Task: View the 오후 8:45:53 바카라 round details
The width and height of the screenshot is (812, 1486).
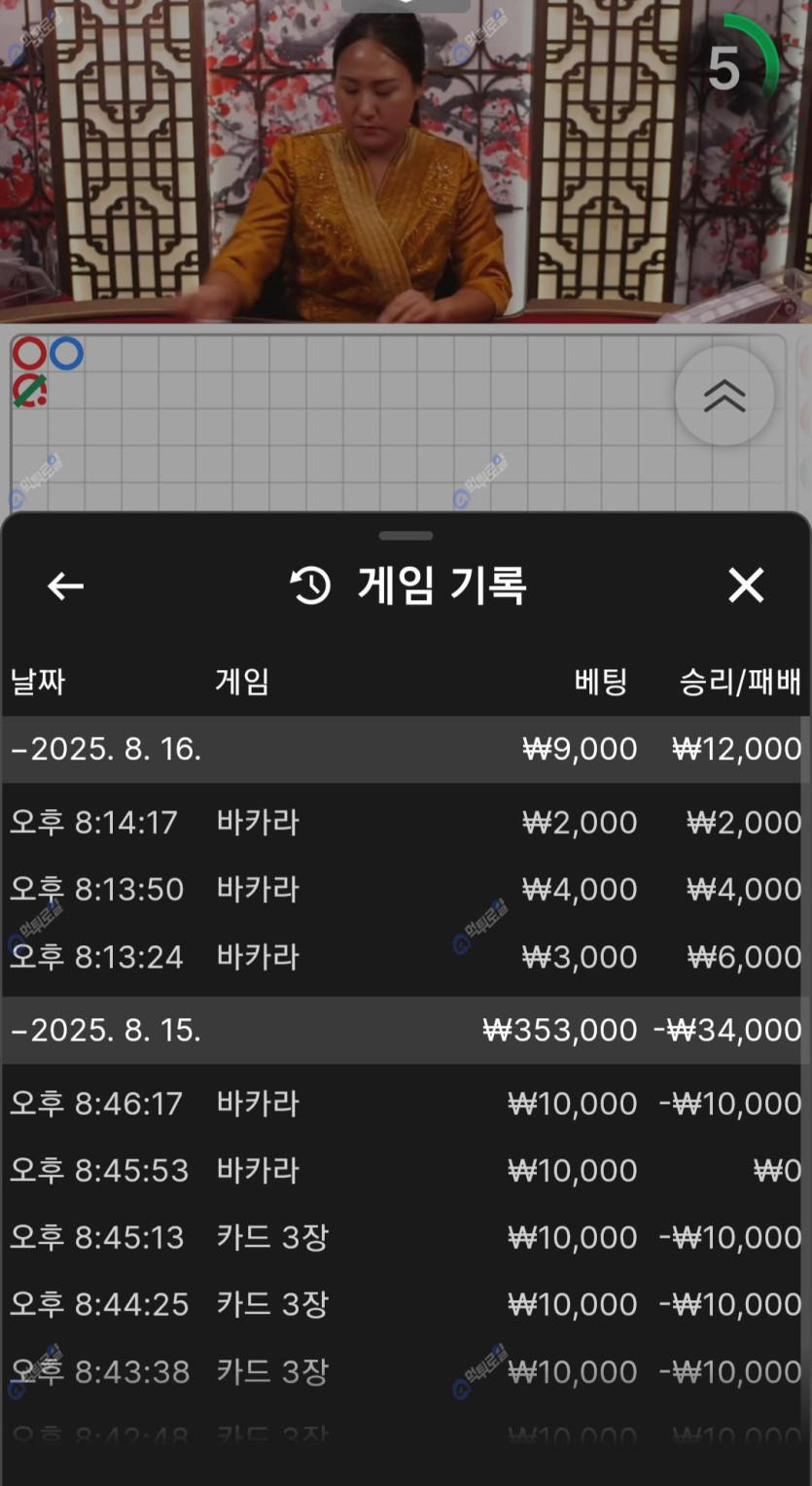Action: coord(405,1170)
